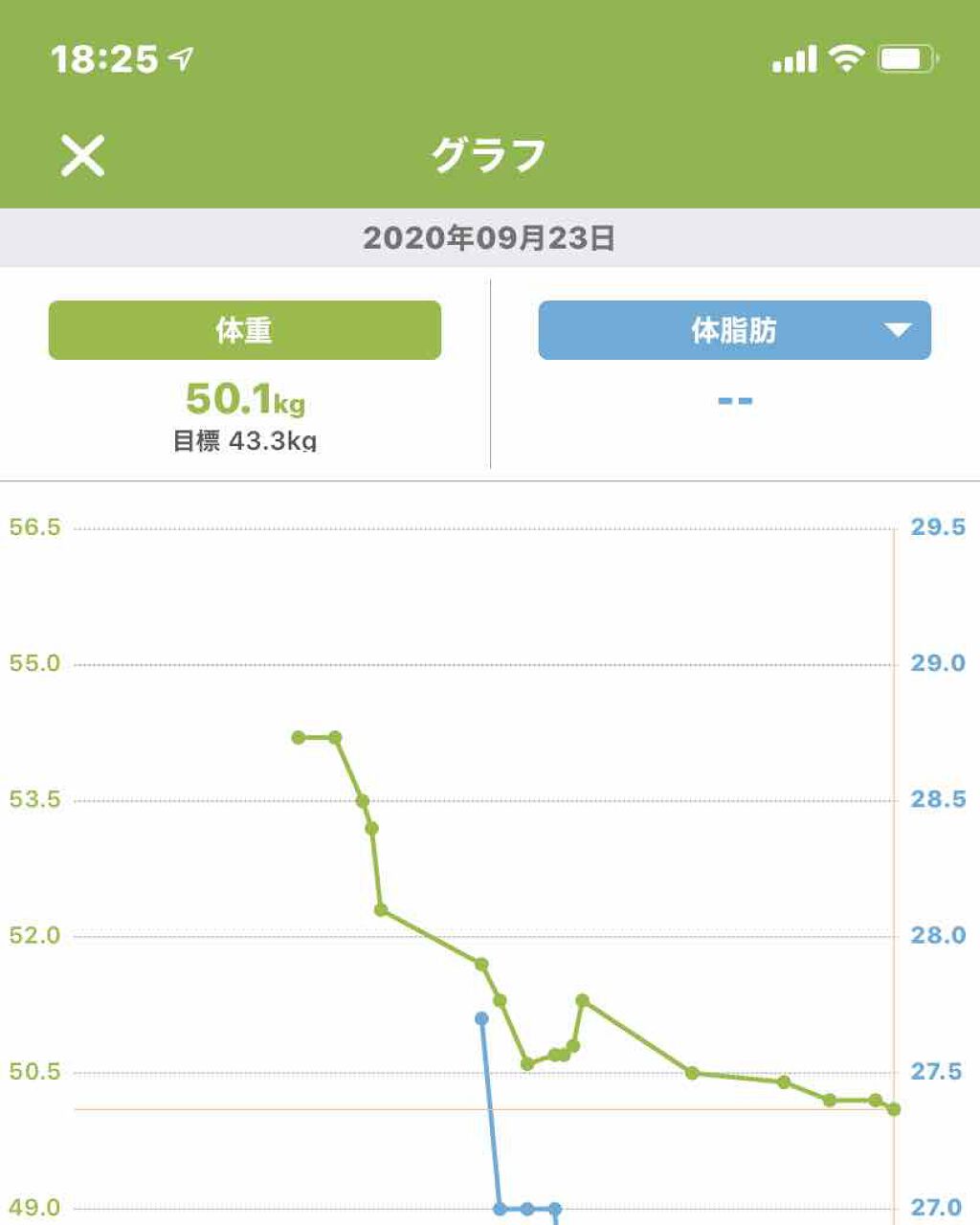980x1225 pixels.
Task: Open the date selector showing 2020年09月23日
Action: [490, 237]
